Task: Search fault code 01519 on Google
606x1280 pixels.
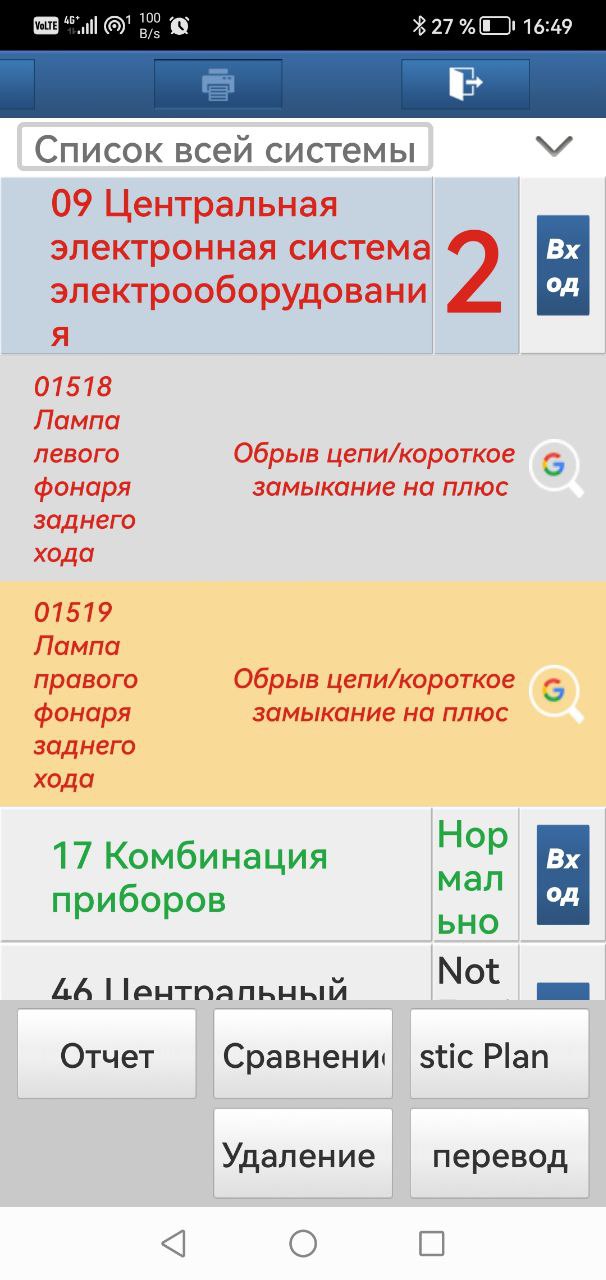Action: click(556, 694)
